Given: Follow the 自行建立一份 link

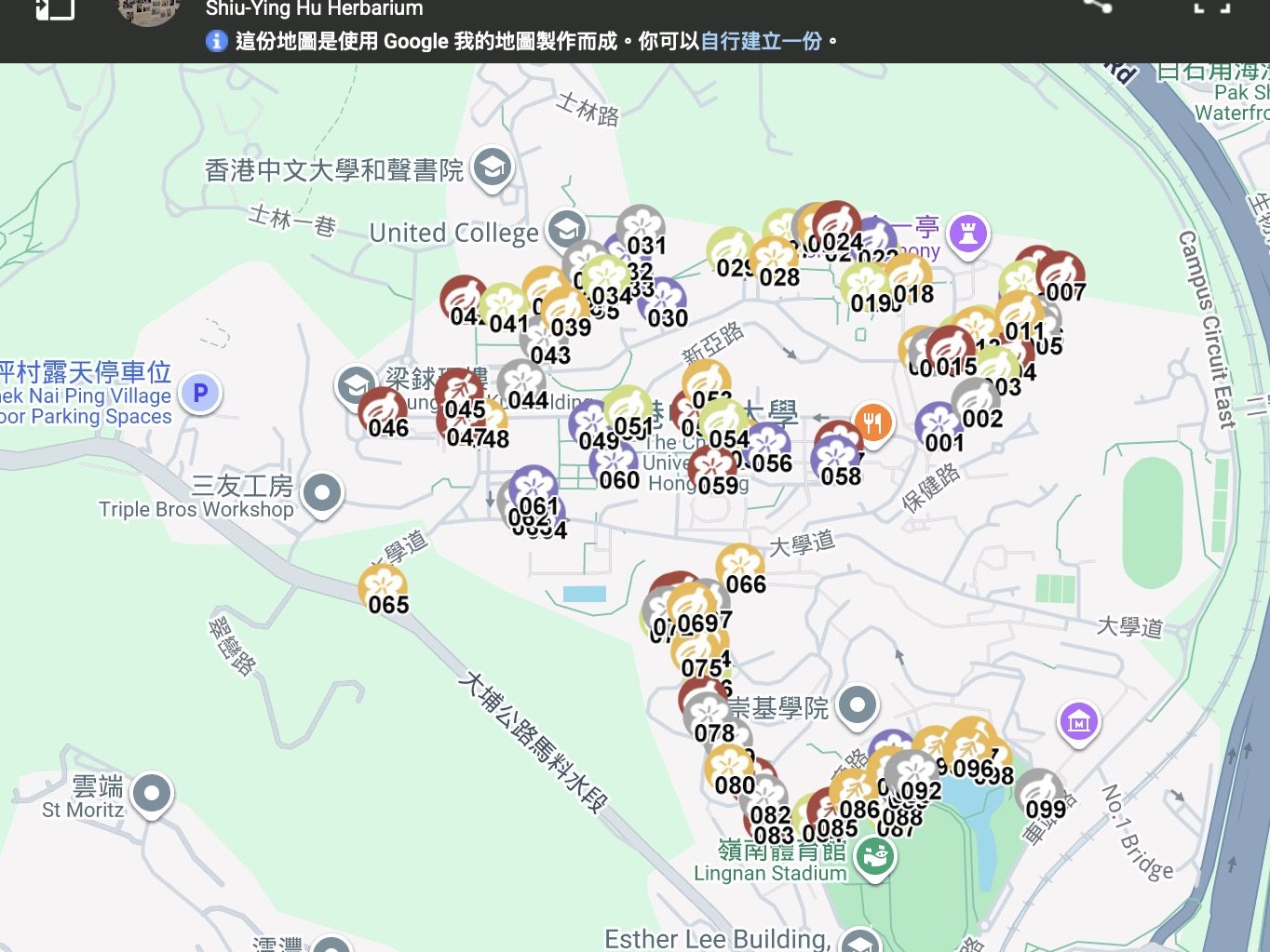Looking at the screenshot, I should (761, 41).
